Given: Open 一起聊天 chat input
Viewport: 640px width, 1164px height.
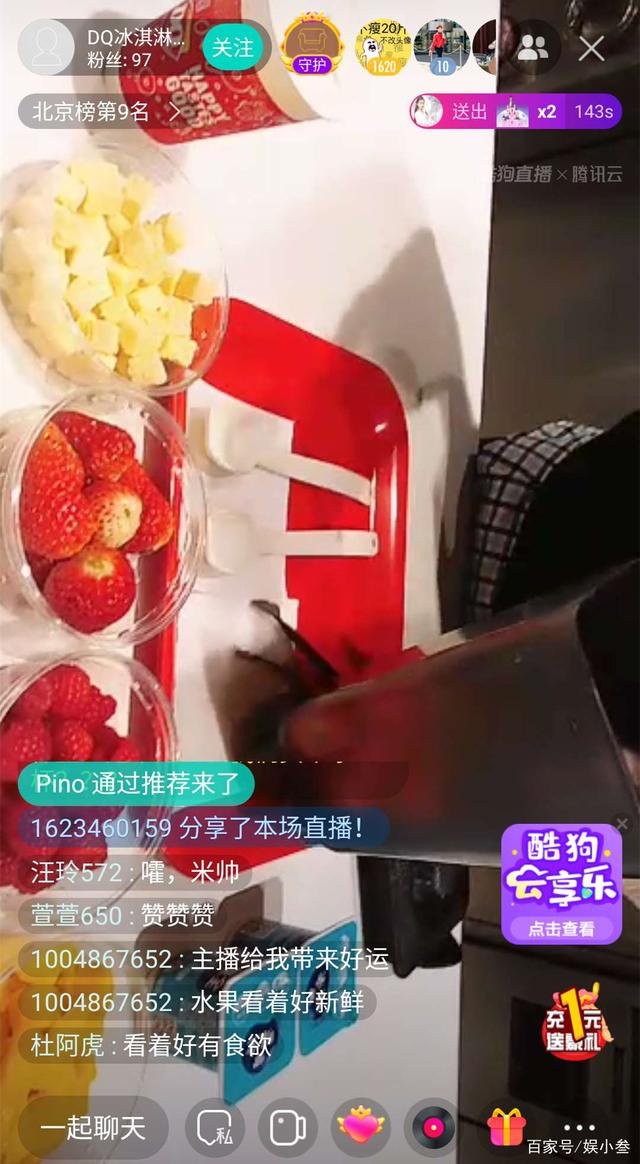Looking at the screenshot, I should [93, 1128].
